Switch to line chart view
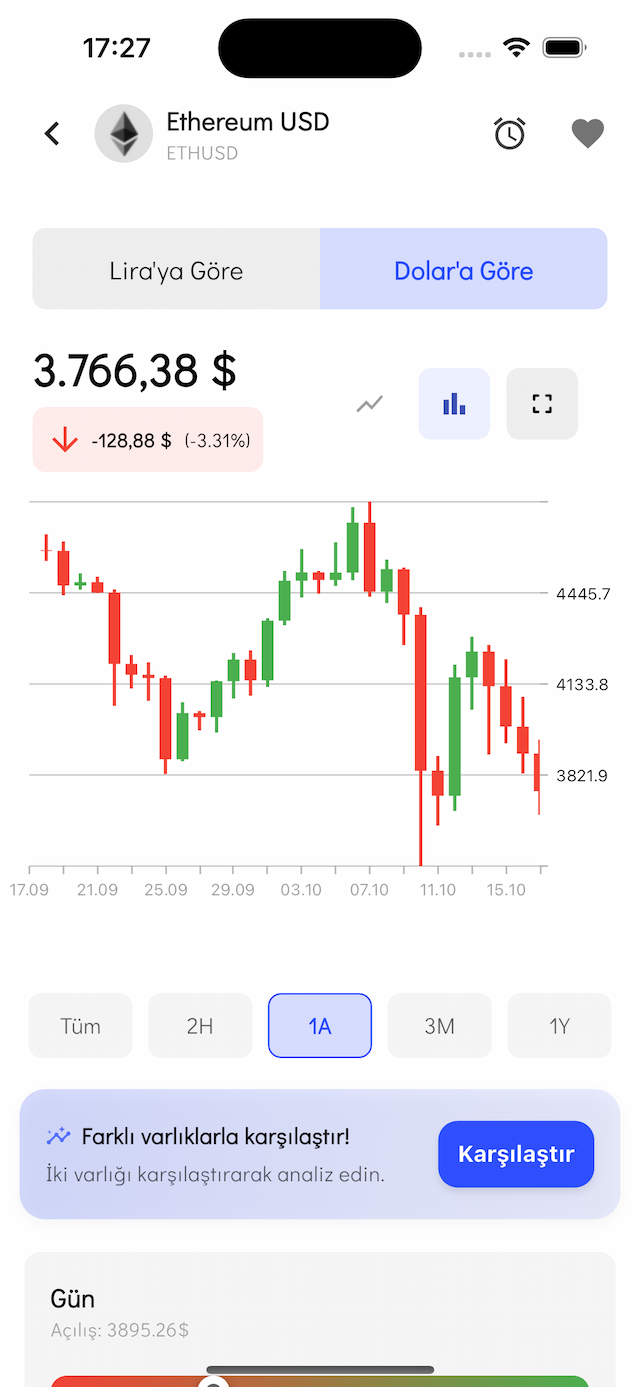 (x=370, y=404)
